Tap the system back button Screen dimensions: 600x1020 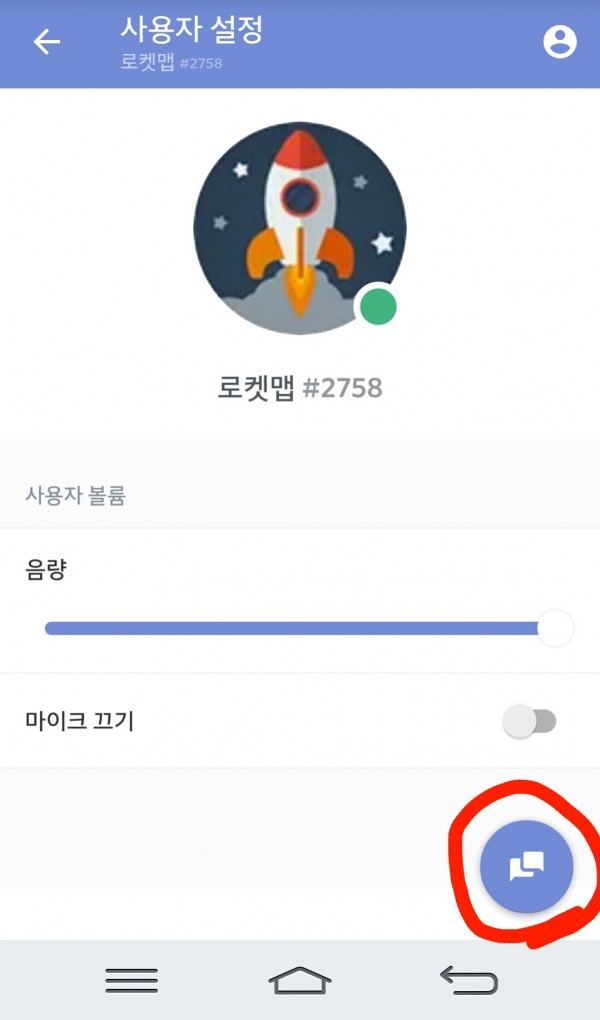(469, 980)
